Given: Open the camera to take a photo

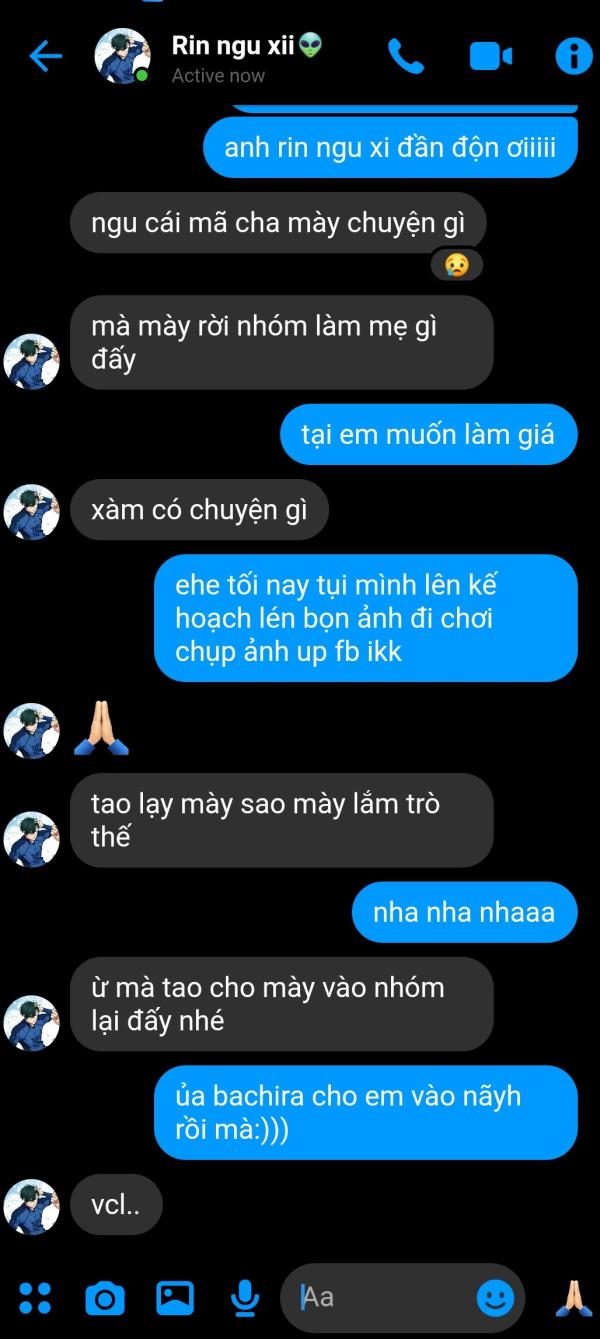Looking at the screenshot, I should (105, 1298).
